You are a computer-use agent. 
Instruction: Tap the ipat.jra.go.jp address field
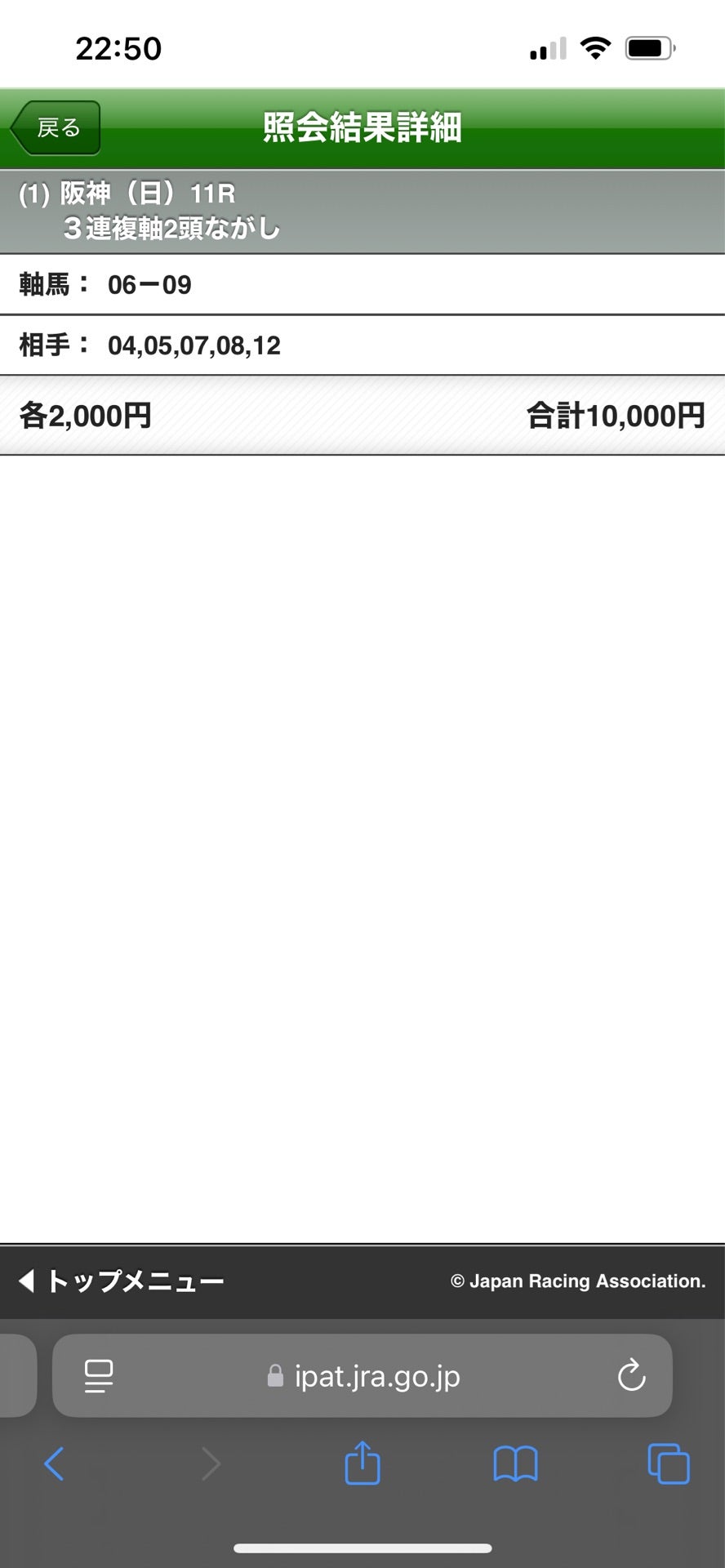(x=363, y=1376)
